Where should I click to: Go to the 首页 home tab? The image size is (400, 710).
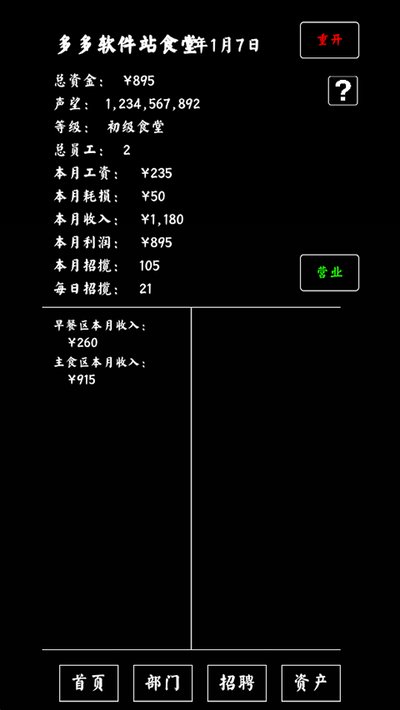(89, 683)
